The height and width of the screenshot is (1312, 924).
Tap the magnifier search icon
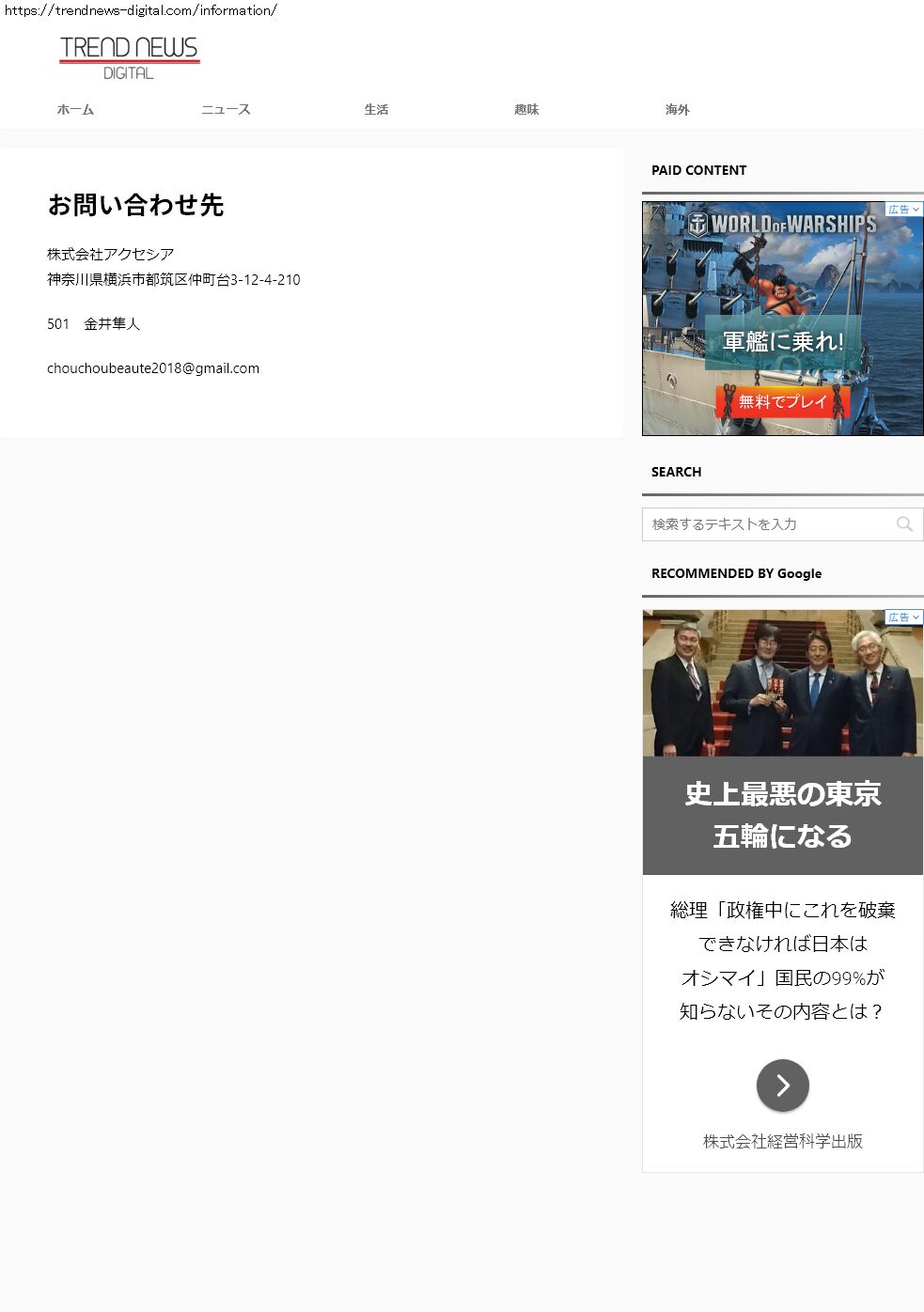(904, 524)
